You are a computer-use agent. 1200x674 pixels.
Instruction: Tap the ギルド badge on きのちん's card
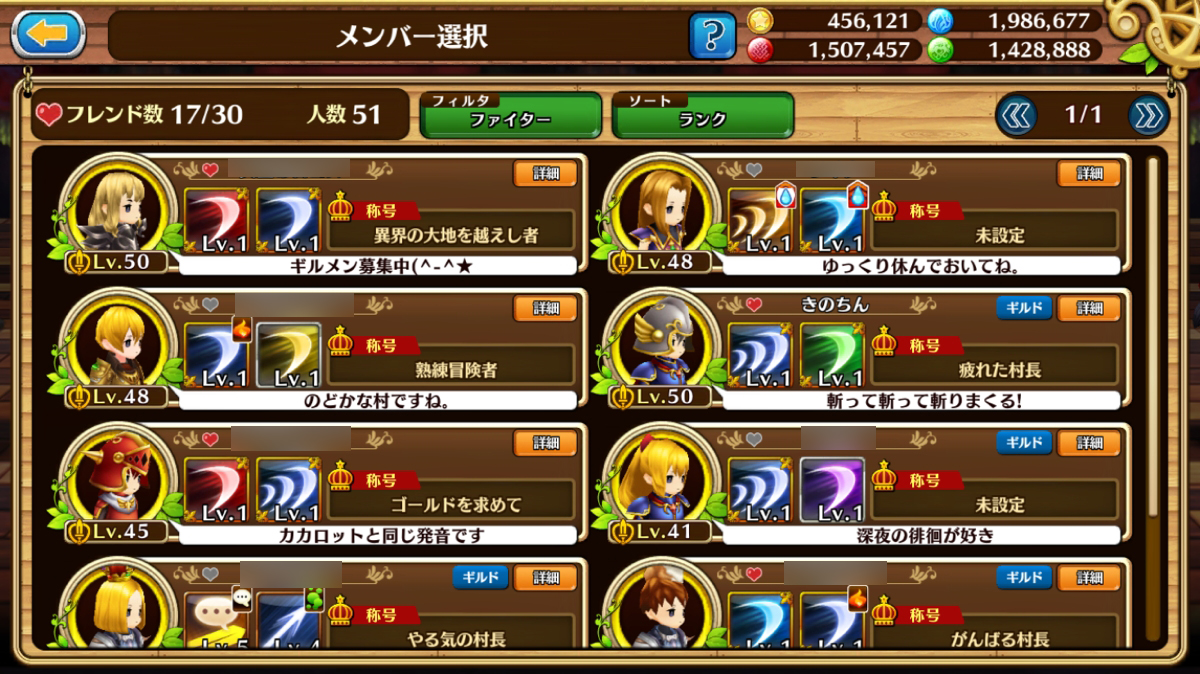tap(1024, 308)
